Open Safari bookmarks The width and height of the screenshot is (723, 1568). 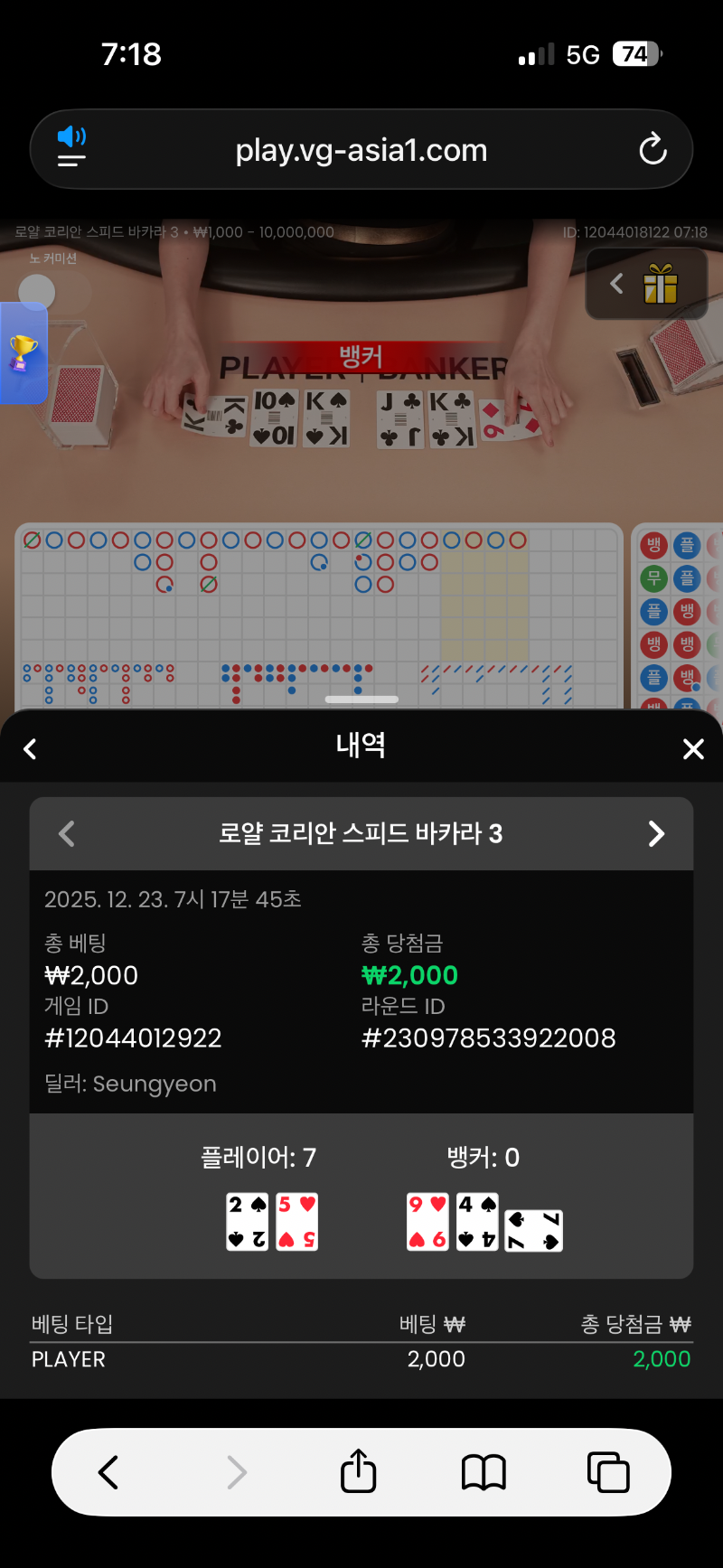pos(484,1472)
